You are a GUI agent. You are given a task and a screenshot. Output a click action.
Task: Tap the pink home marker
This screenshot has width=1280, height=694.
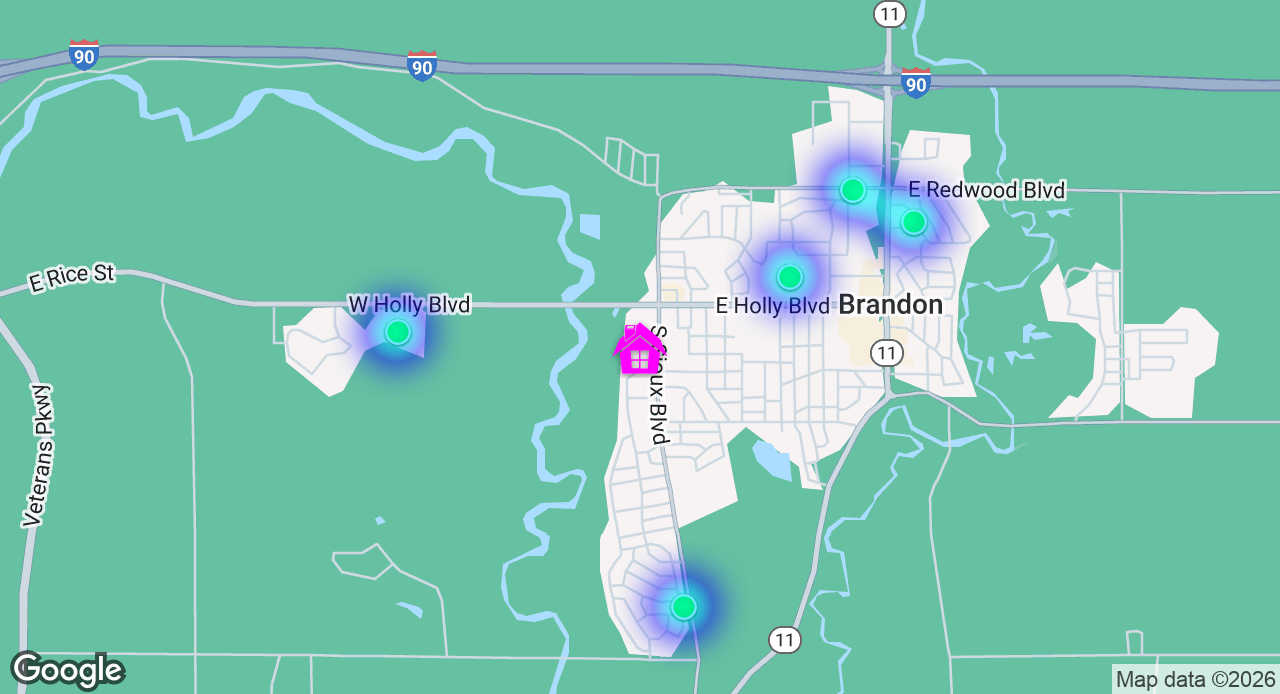(638, 351)
